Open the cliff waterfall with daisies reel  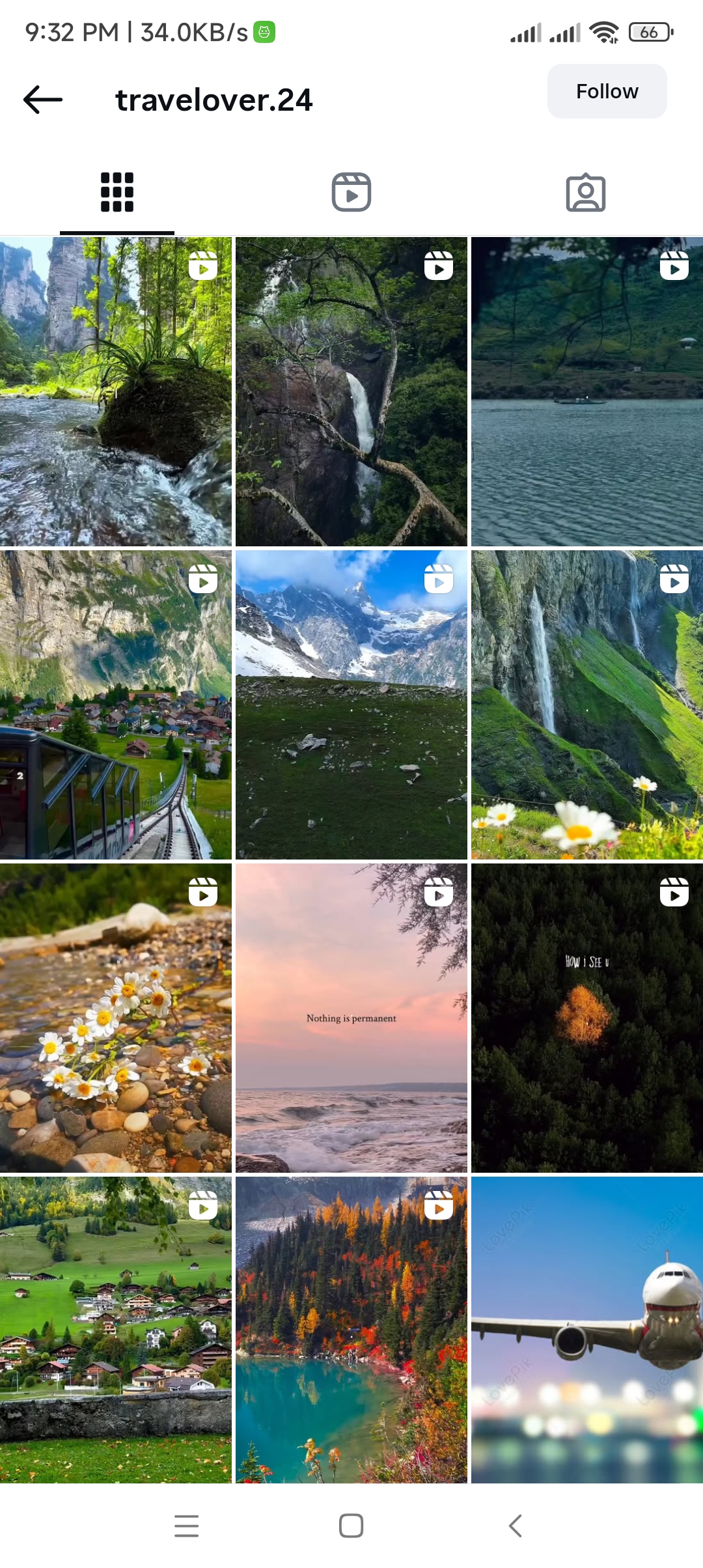(x=586, y=705)
